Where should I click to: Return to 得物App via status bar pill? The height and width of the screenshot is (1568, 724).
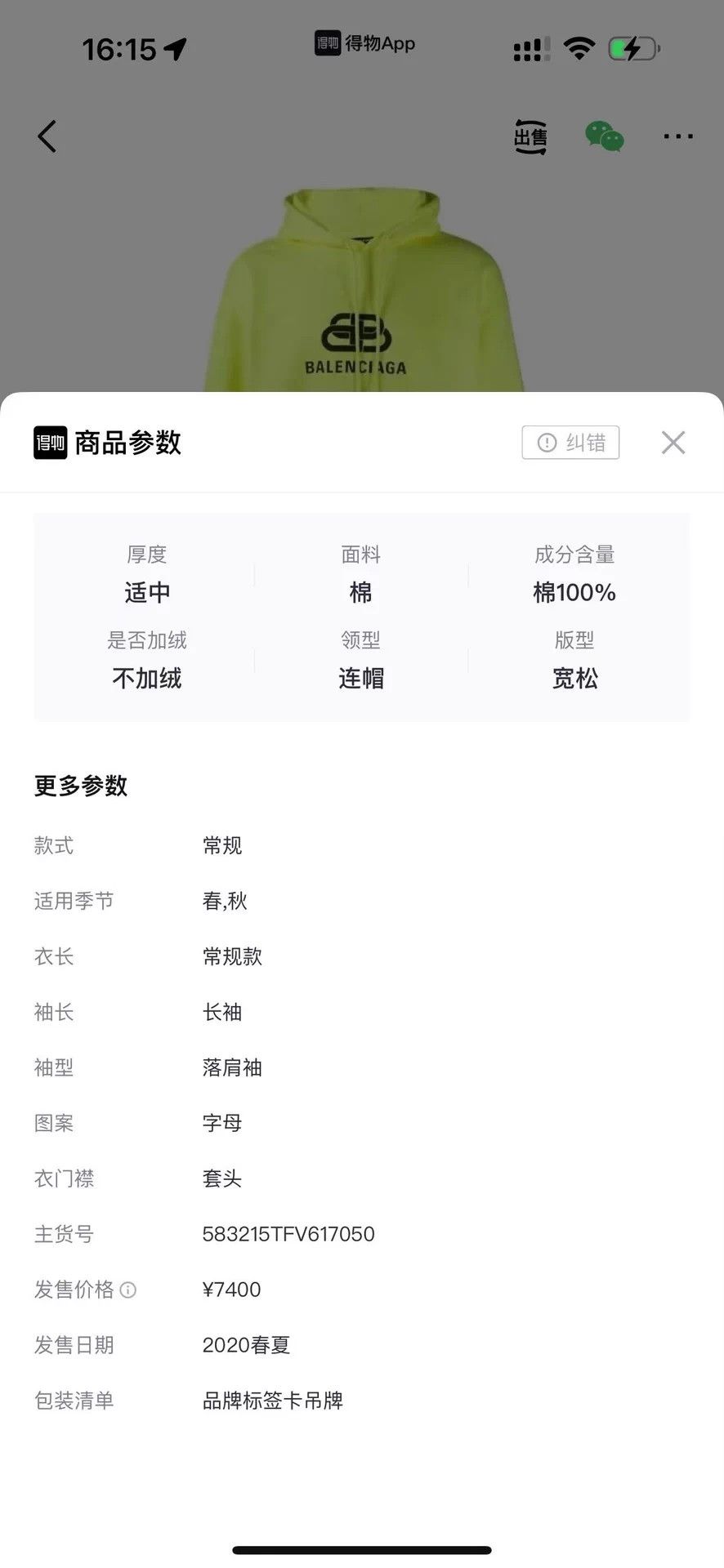pos(364,43)
